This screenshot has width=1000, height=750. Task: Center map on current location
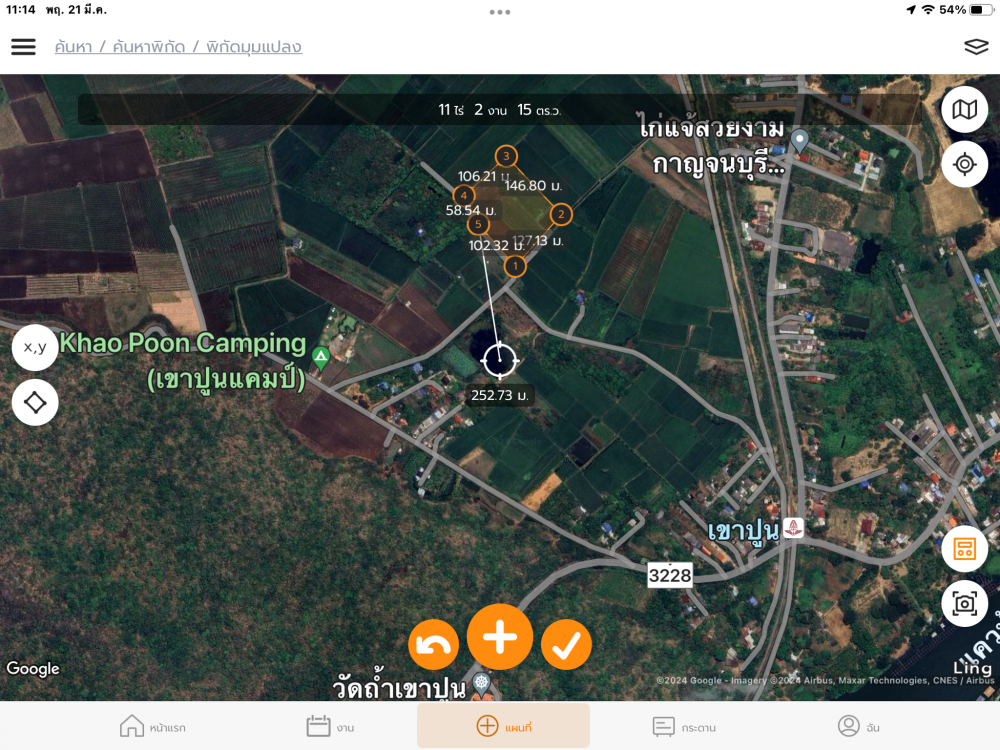tap(964, 164)
